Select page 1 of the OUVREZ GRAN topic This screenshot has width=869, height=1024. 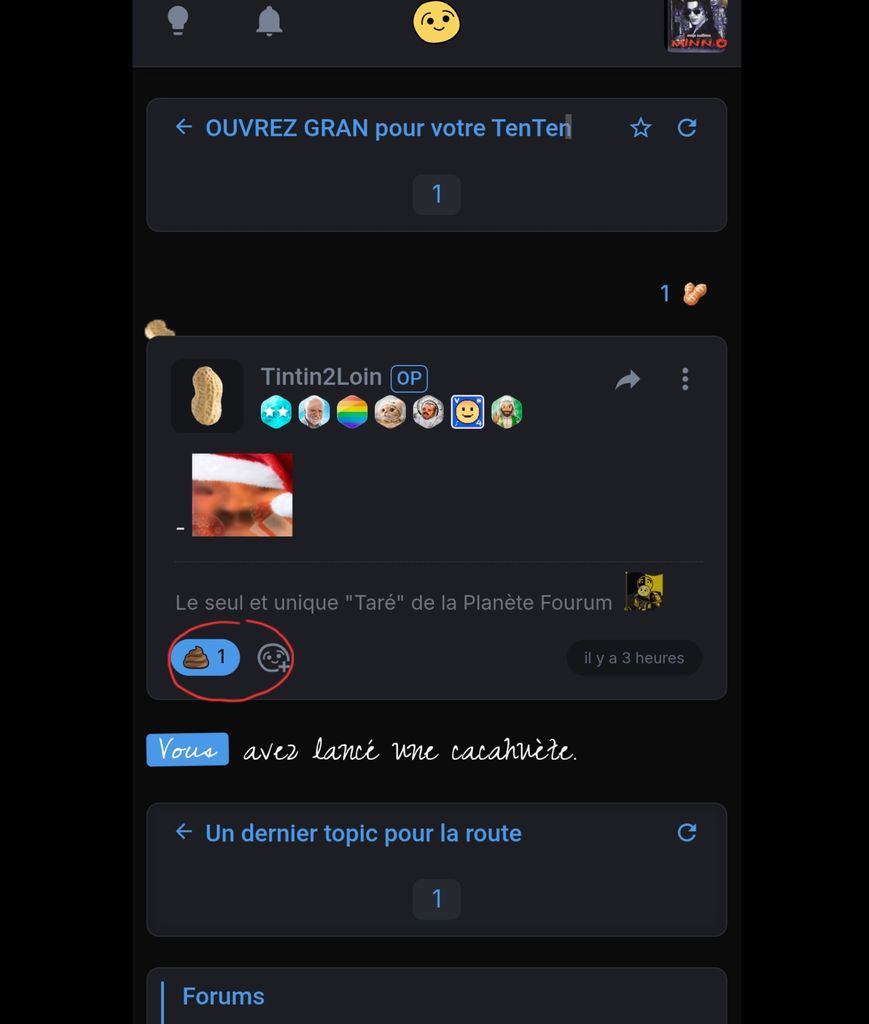tap(436, 194)
